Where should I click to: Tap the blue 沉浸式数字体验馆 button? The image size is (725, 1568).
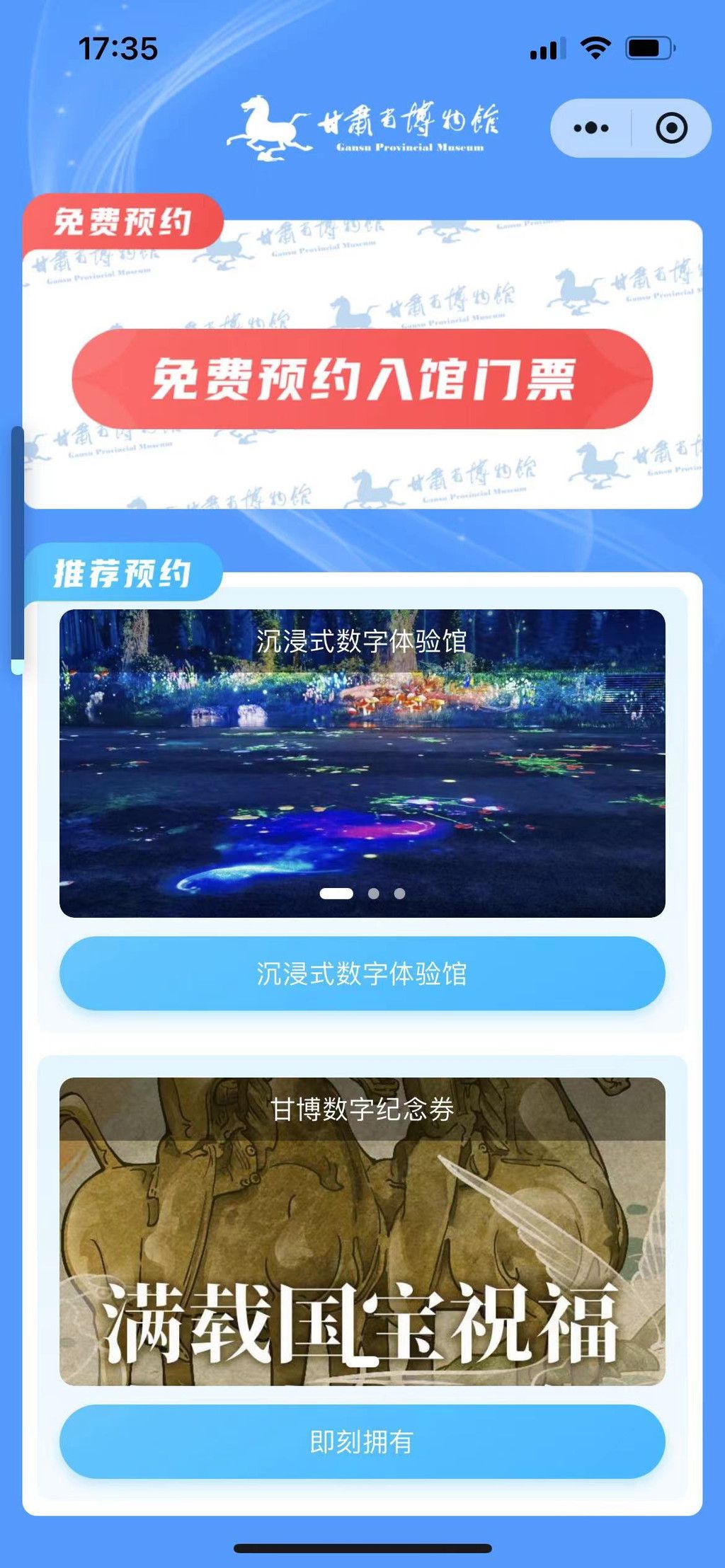362,974
